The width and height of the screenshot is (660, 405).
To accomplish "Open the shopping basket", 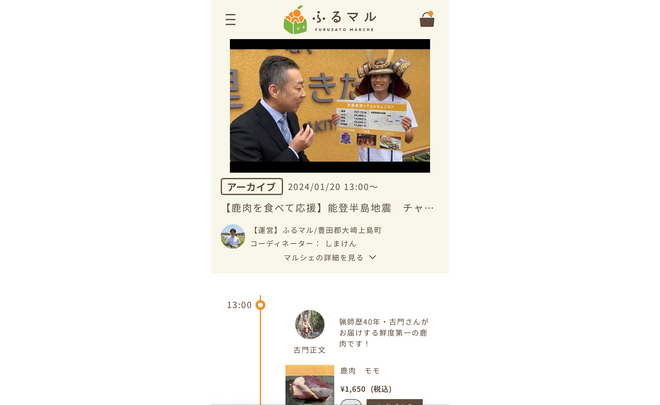I will tap(427, 19).
